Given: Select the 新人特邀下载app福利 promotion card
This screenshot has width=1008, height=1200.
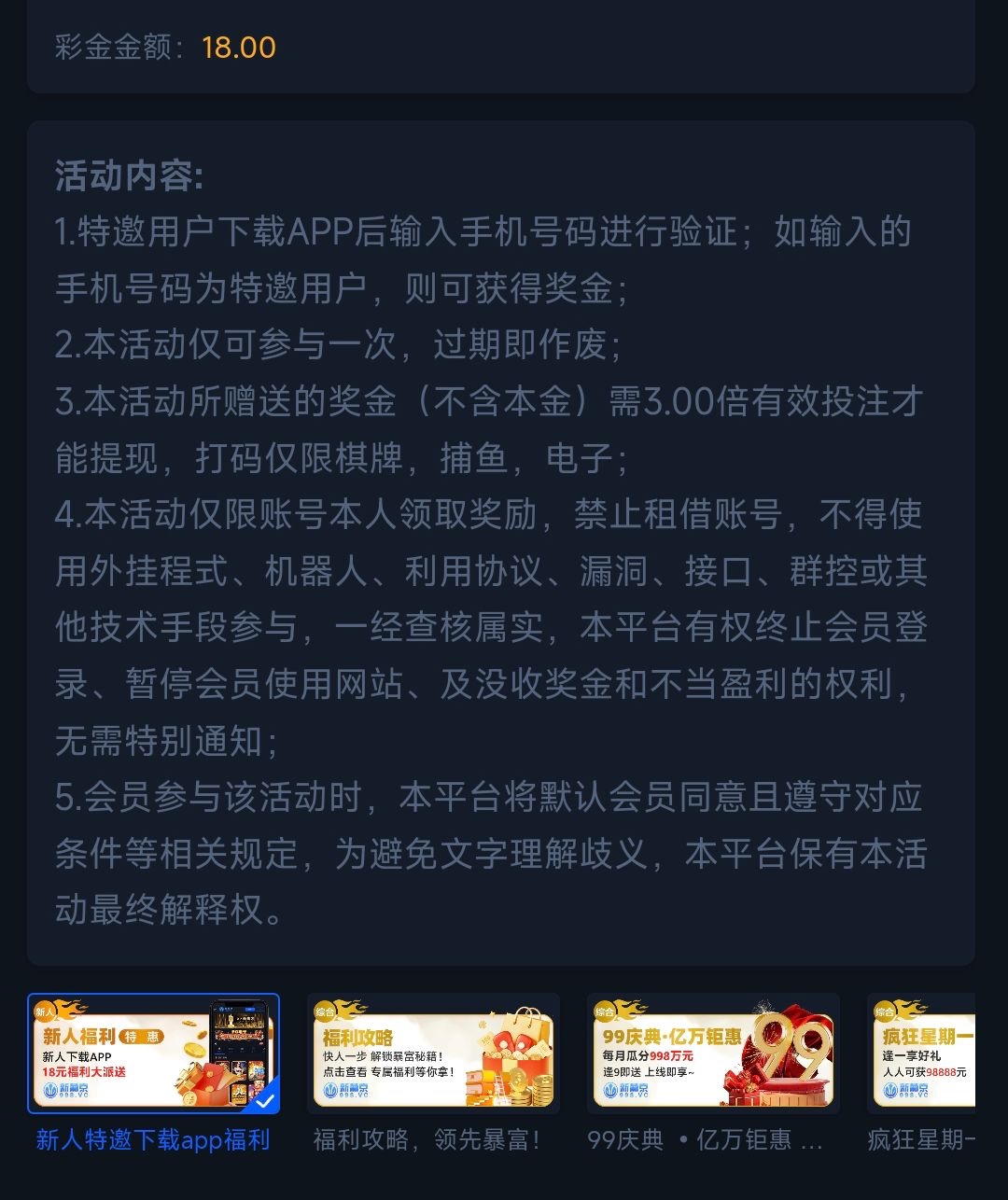Looking at the screenshot, I should 153,1053.
